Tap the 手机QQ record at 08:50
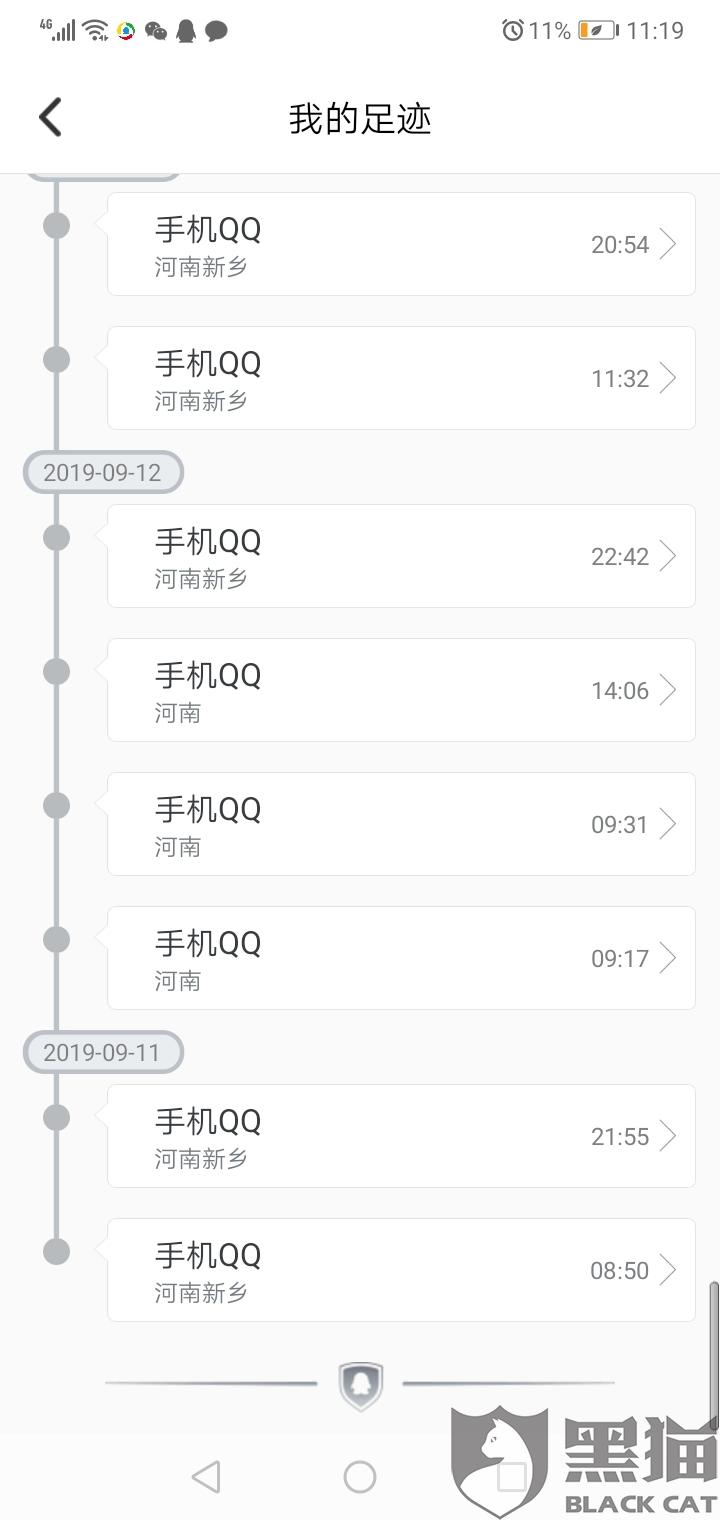The height and width of the screenshot is (1520, 720). (x=401, y=1270)
